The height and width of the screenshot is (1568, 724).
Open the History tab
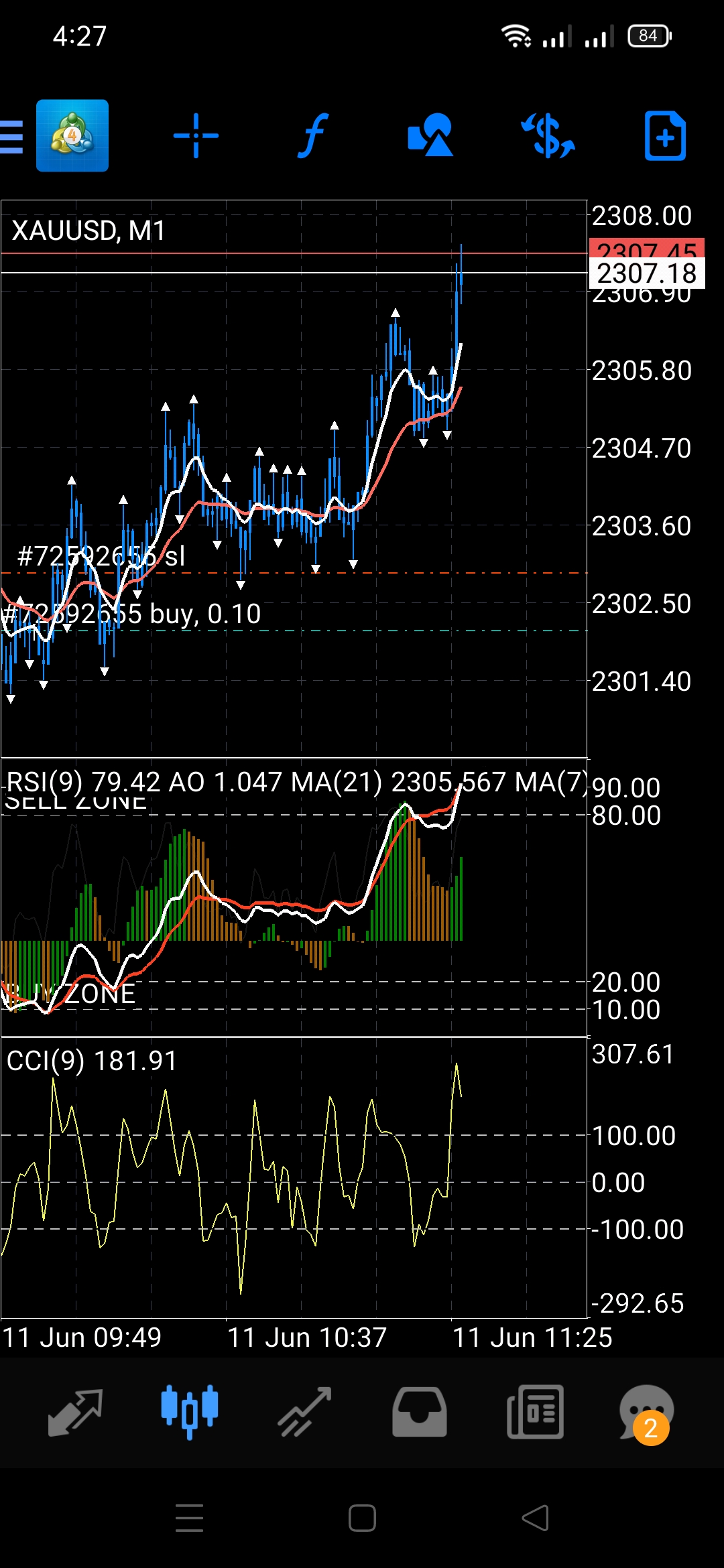pos(420,1413)
